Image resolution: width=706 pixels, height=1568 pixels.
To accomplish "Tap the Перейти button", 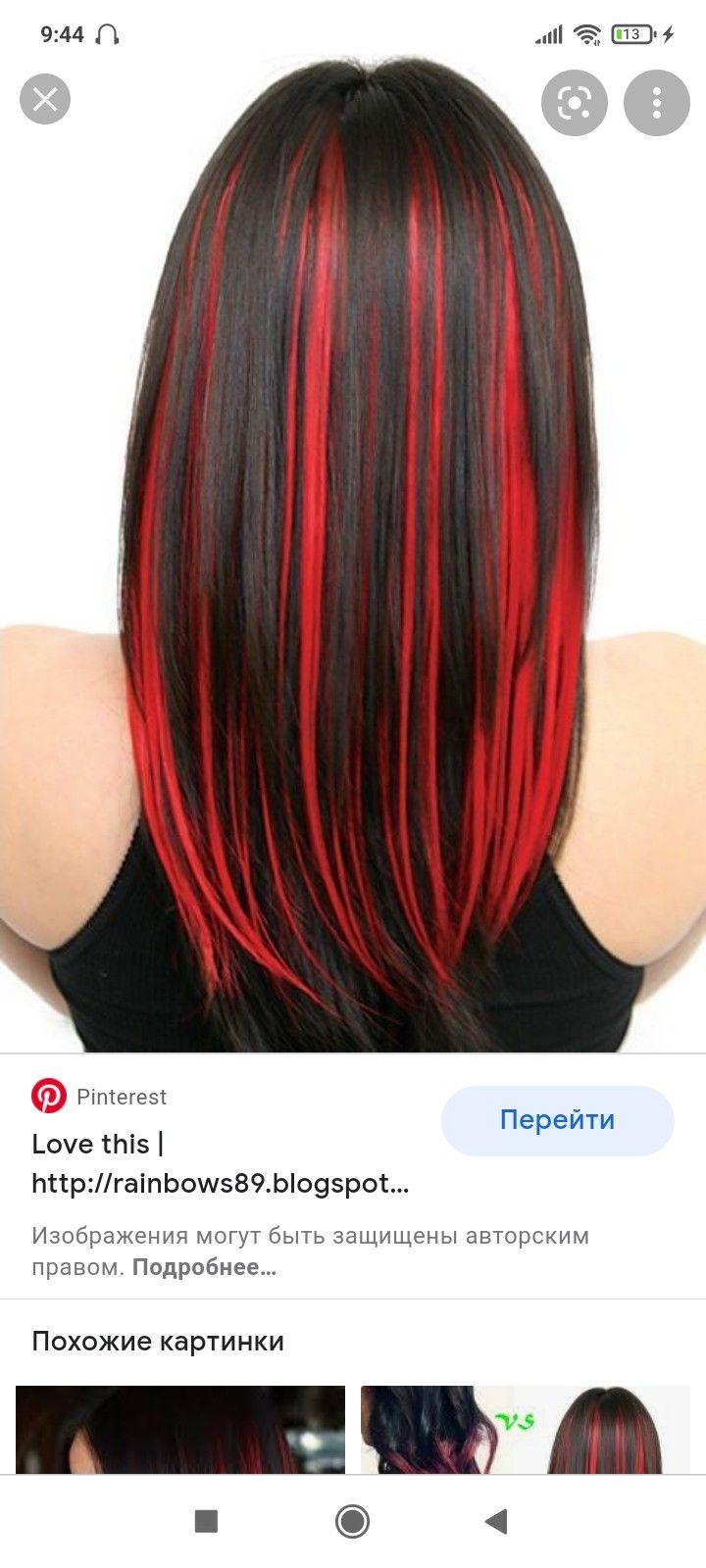I will [557, 1120].
